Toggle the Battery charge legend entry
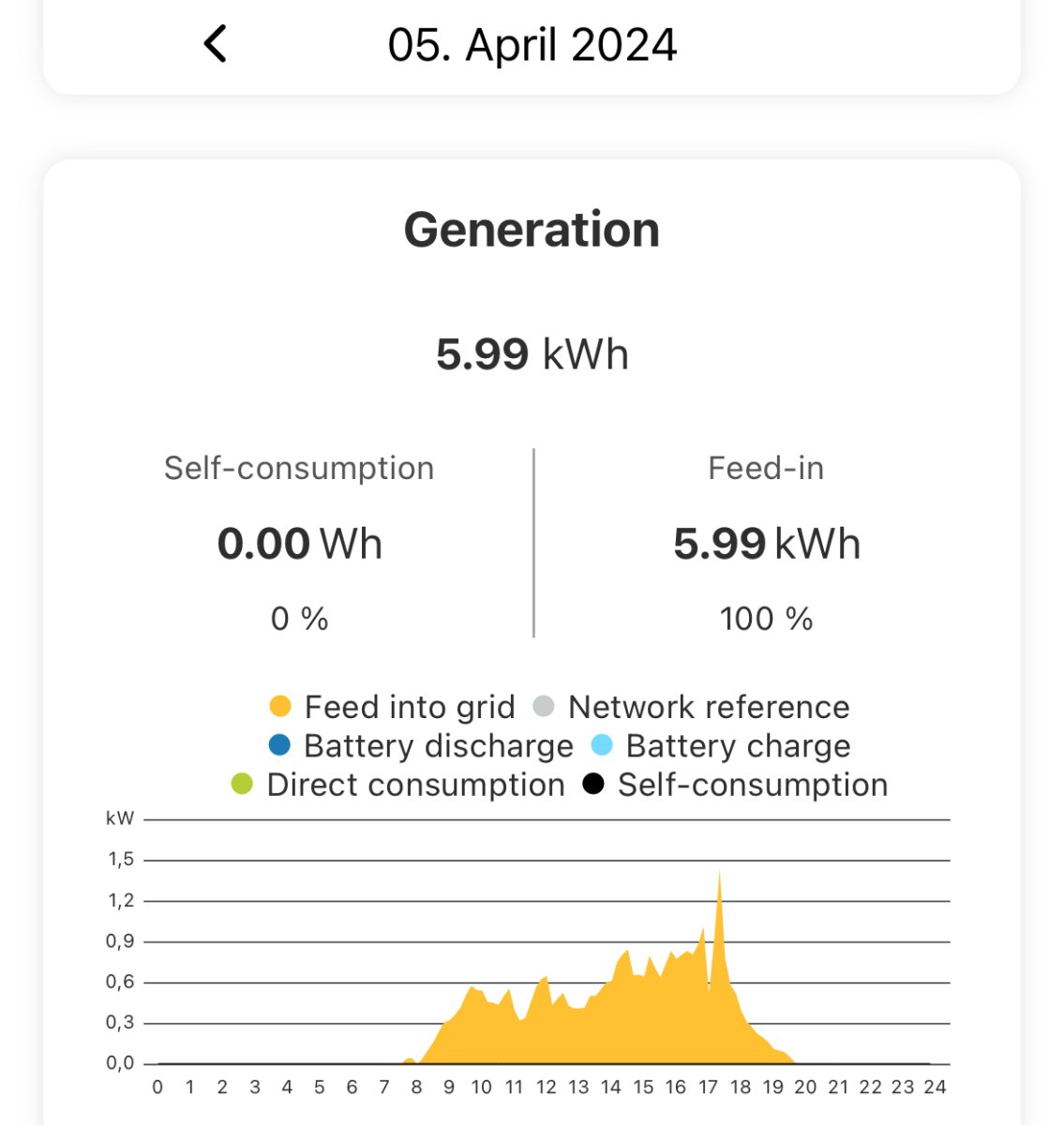 [x=722, y=746]
